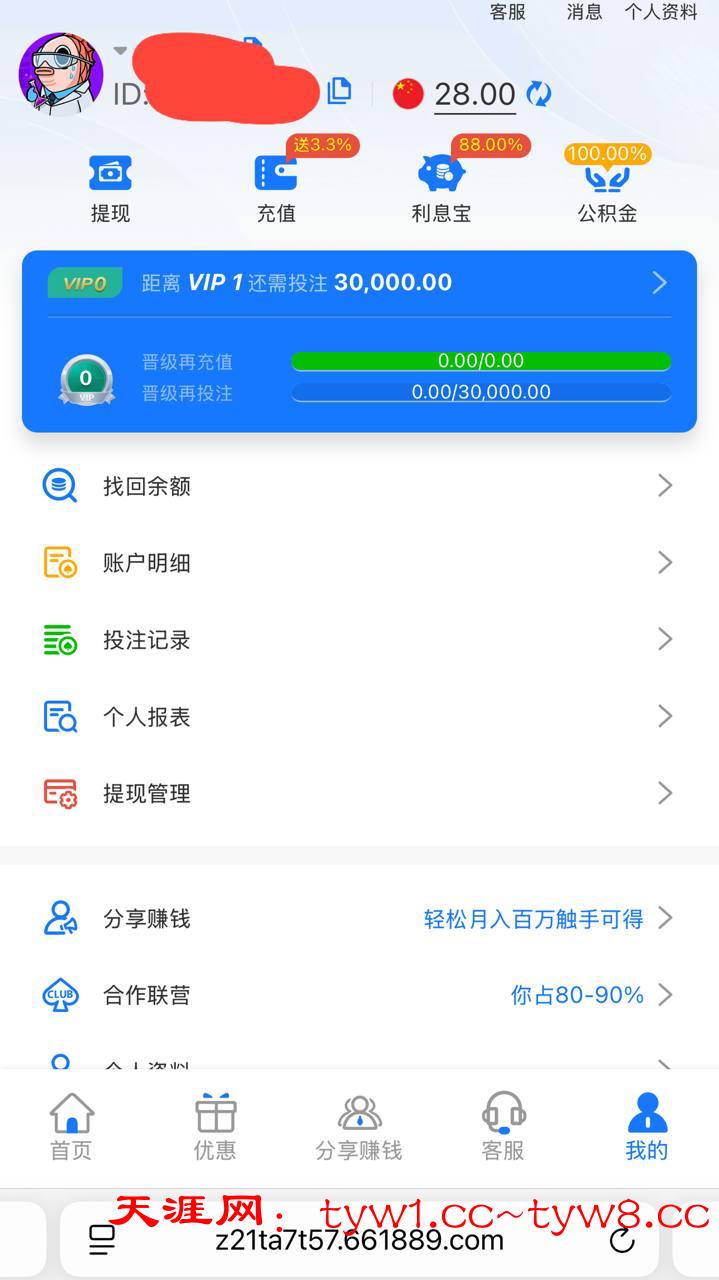Viewport: 719px width, 1280px height.
Task: View 投注记录
Action: tap(359, 640)
